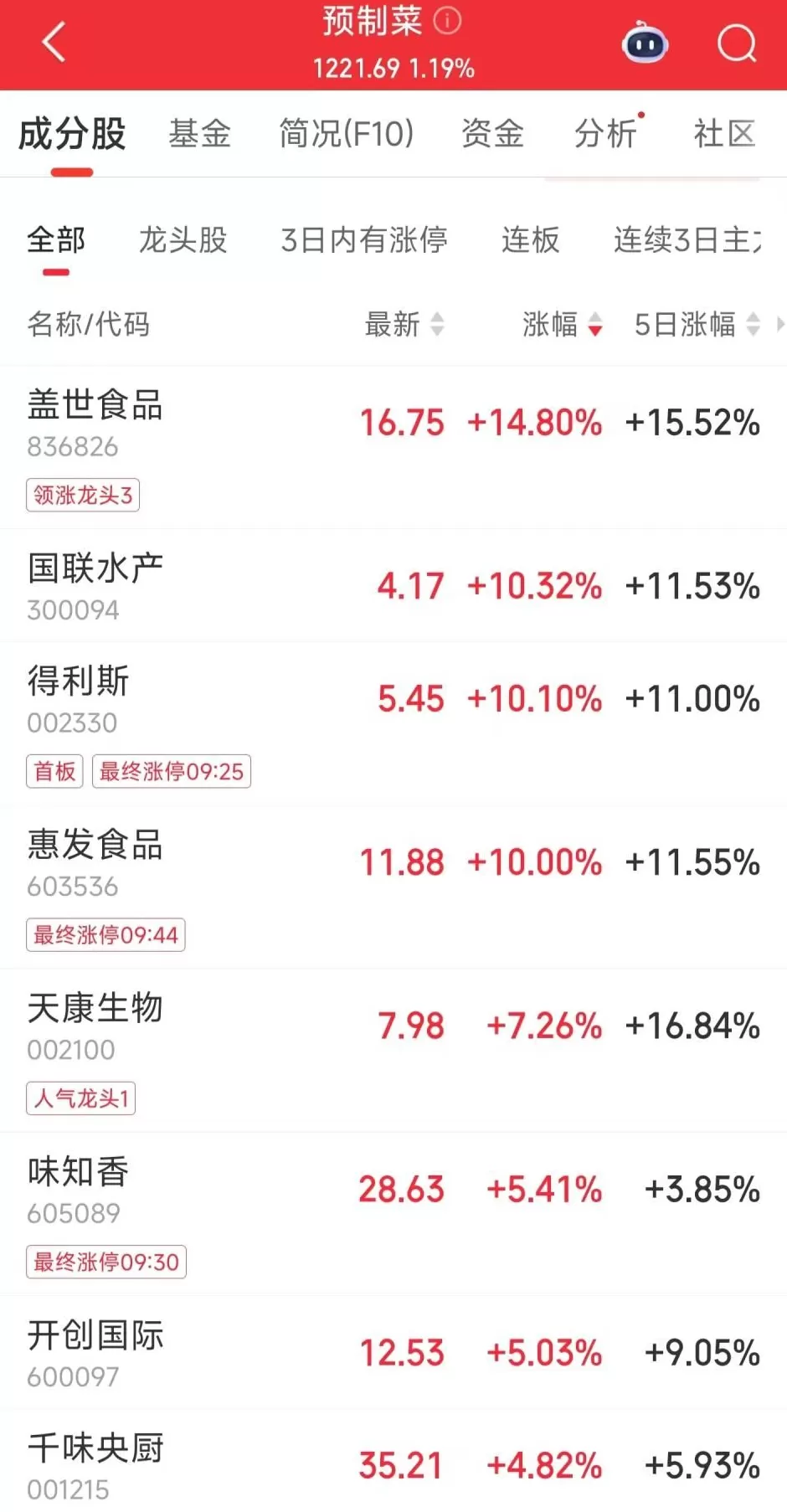The height and width of the screenshot is (1512, 787).
Task: Tap the index quote 1221.69 1.19%
Action: click(393, 69)
